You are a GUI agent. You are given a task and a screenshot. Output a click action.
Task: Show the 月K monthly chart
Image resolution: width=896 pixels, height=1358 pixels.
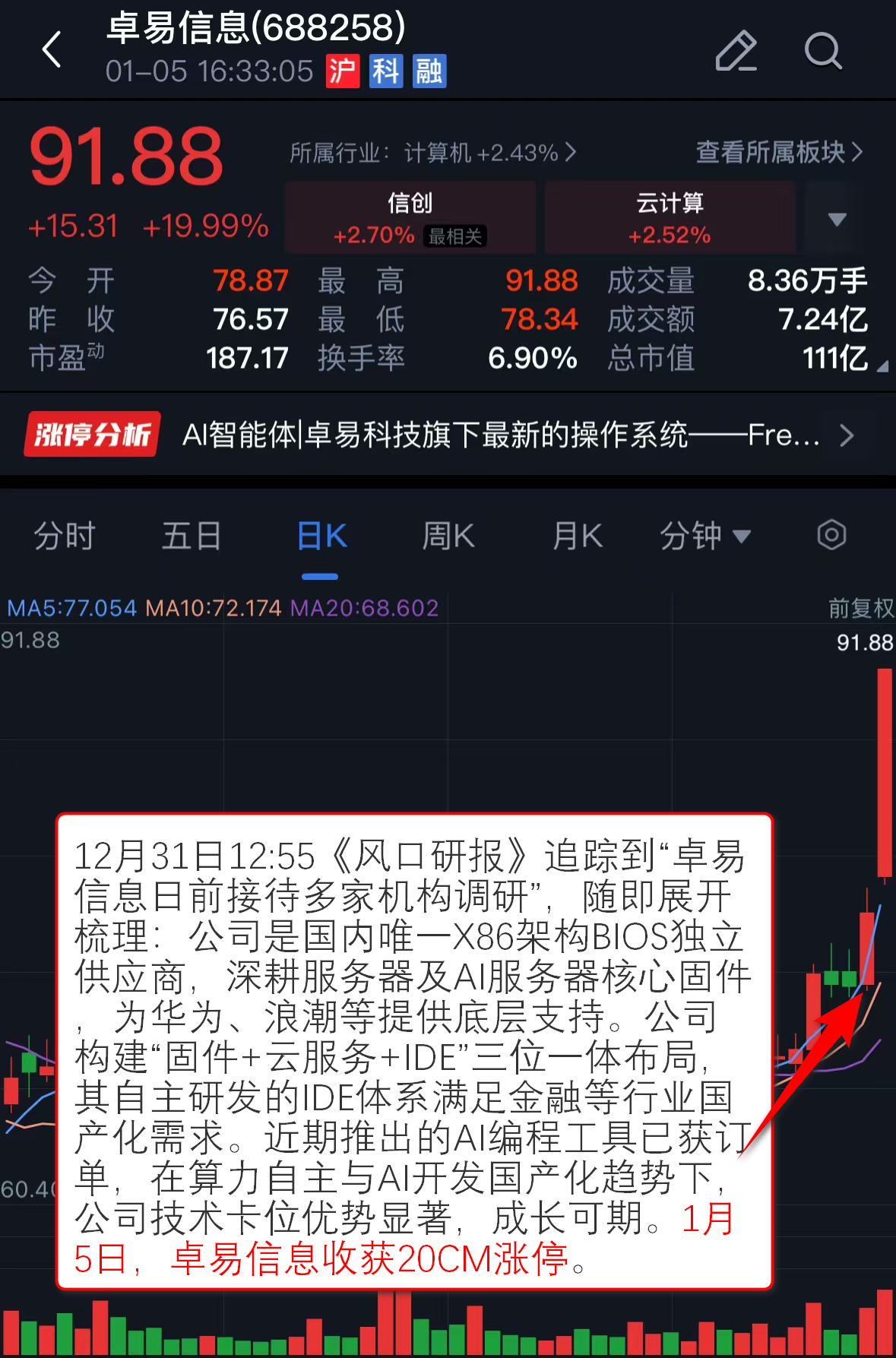click(577, 536)
